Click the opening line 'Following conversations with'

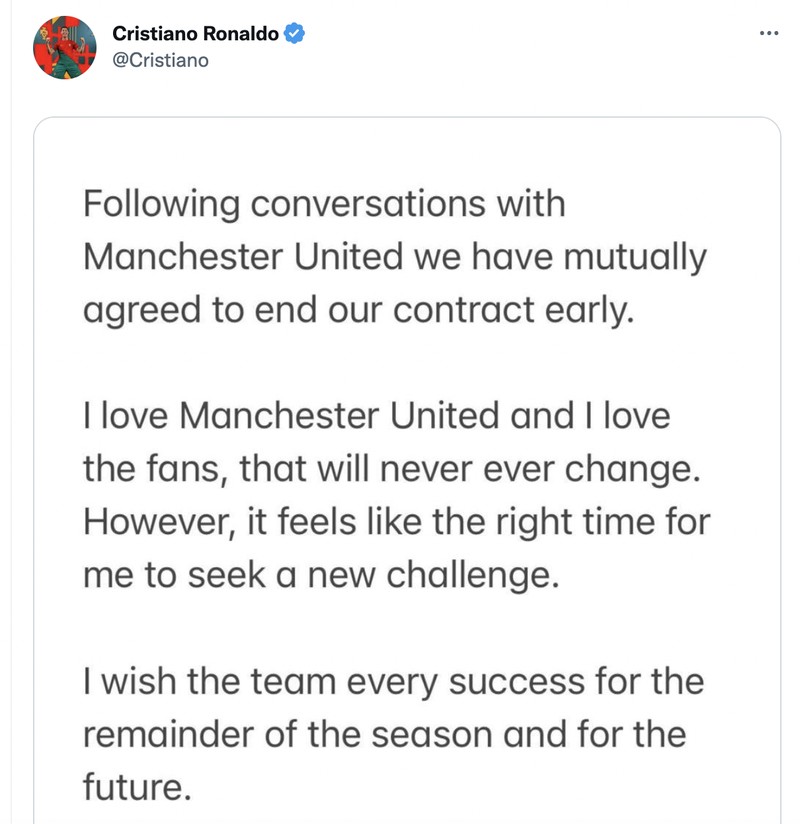click(x=325, y=203)
